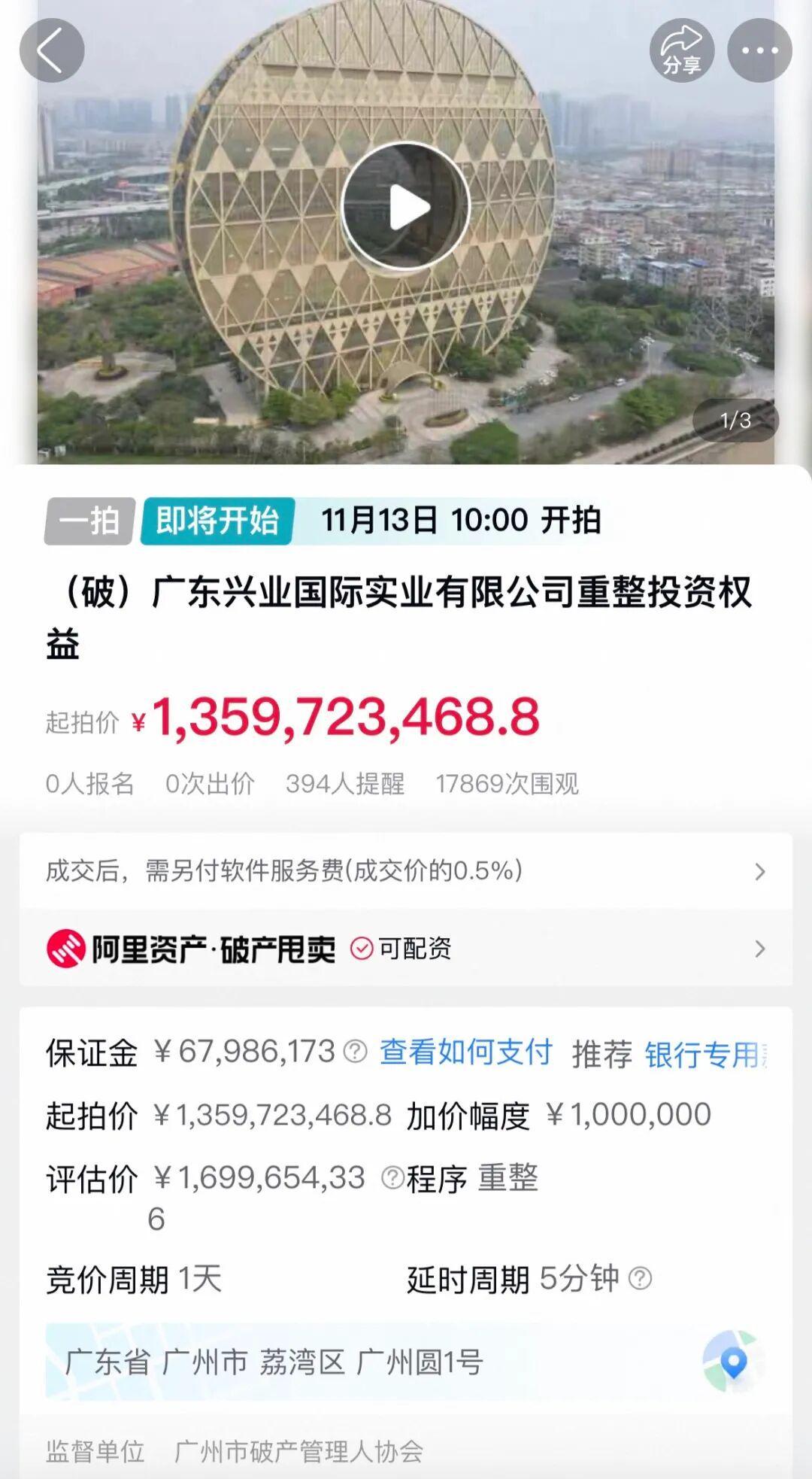812x1479 pixels.
Task: Open the three-dot overflow menu
Action: 759,50
